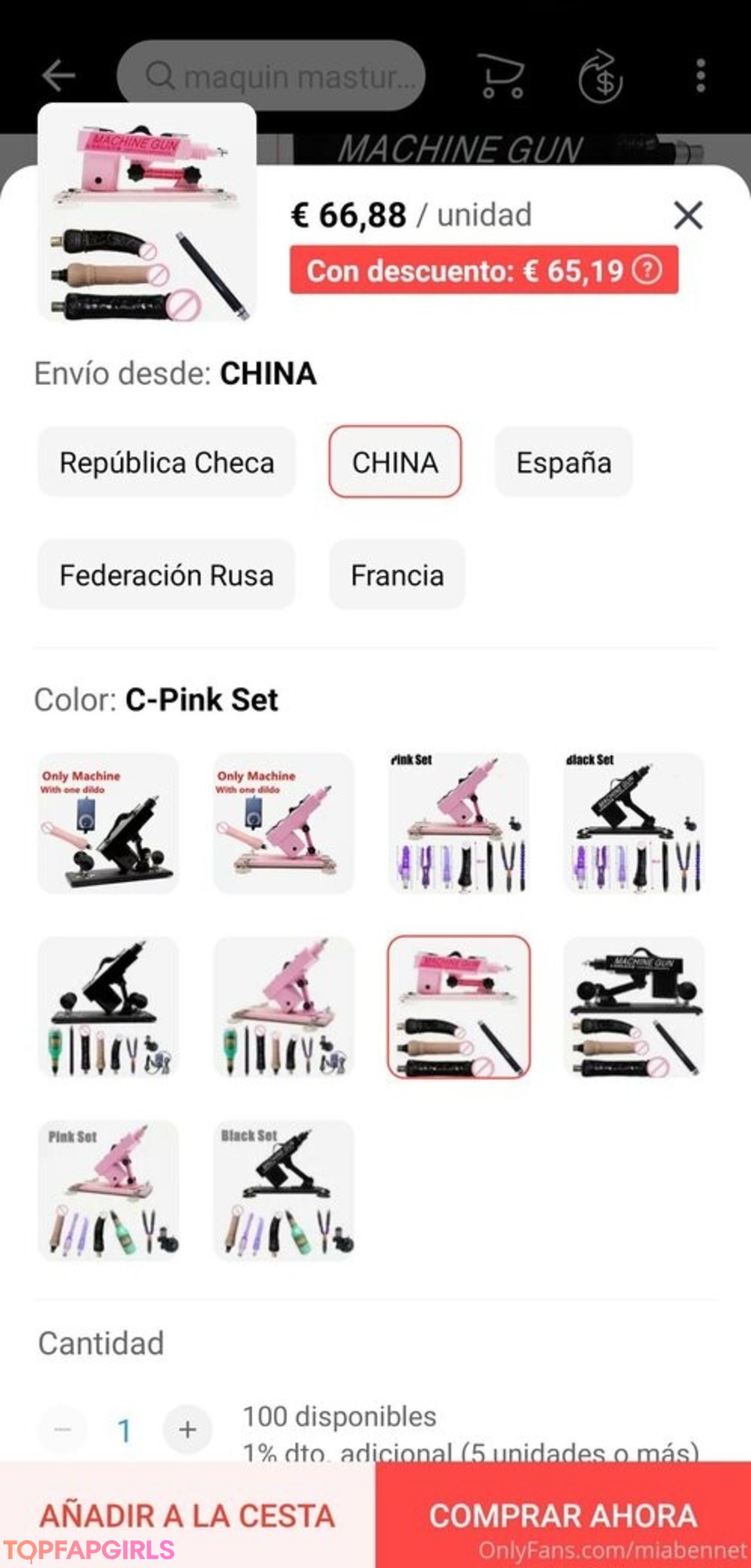Select shipping from CHINA
This screenshot has height=1568, width=751.
point(395,462)
